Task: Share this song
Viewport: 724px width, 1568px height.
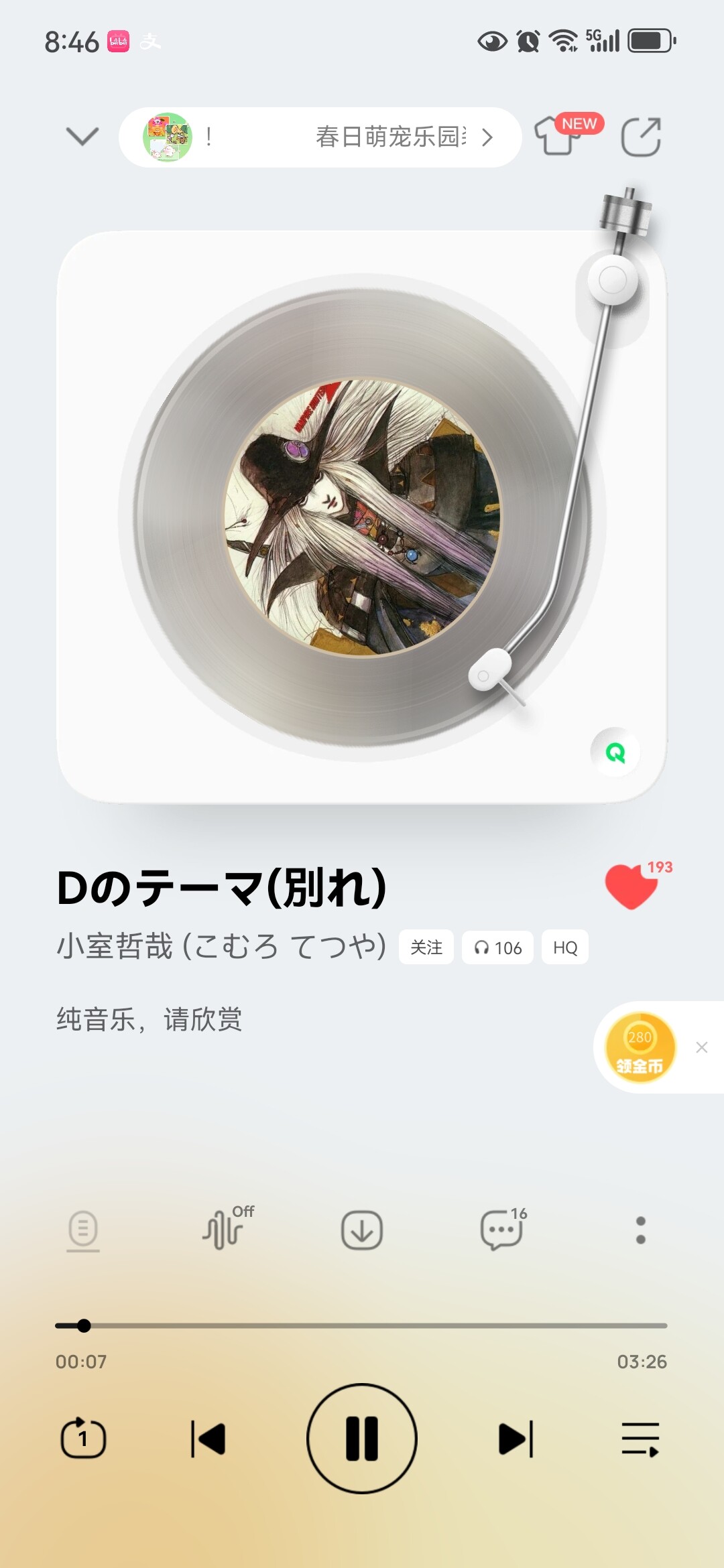Action: (641, 137)
